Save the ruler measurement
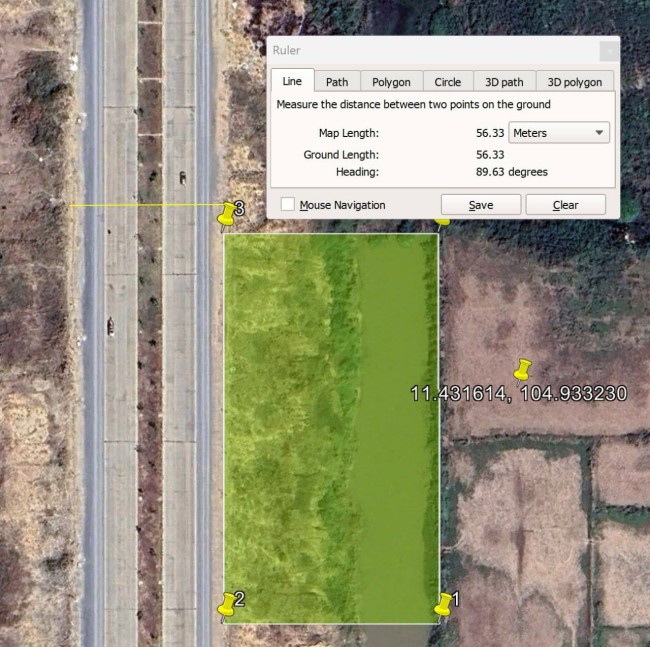 click(481, 205)
